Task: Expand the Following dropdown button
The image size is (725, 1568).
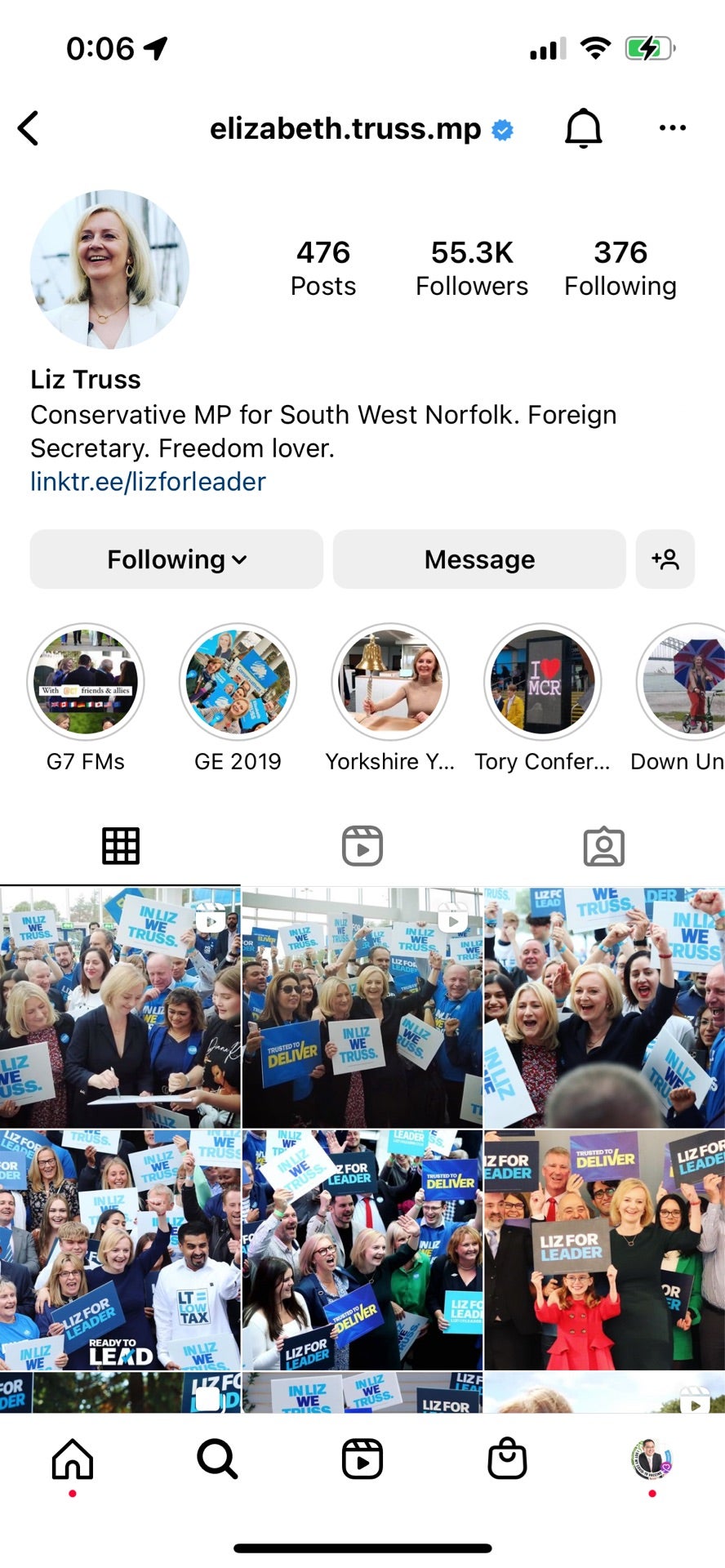Action: [176, 559]
